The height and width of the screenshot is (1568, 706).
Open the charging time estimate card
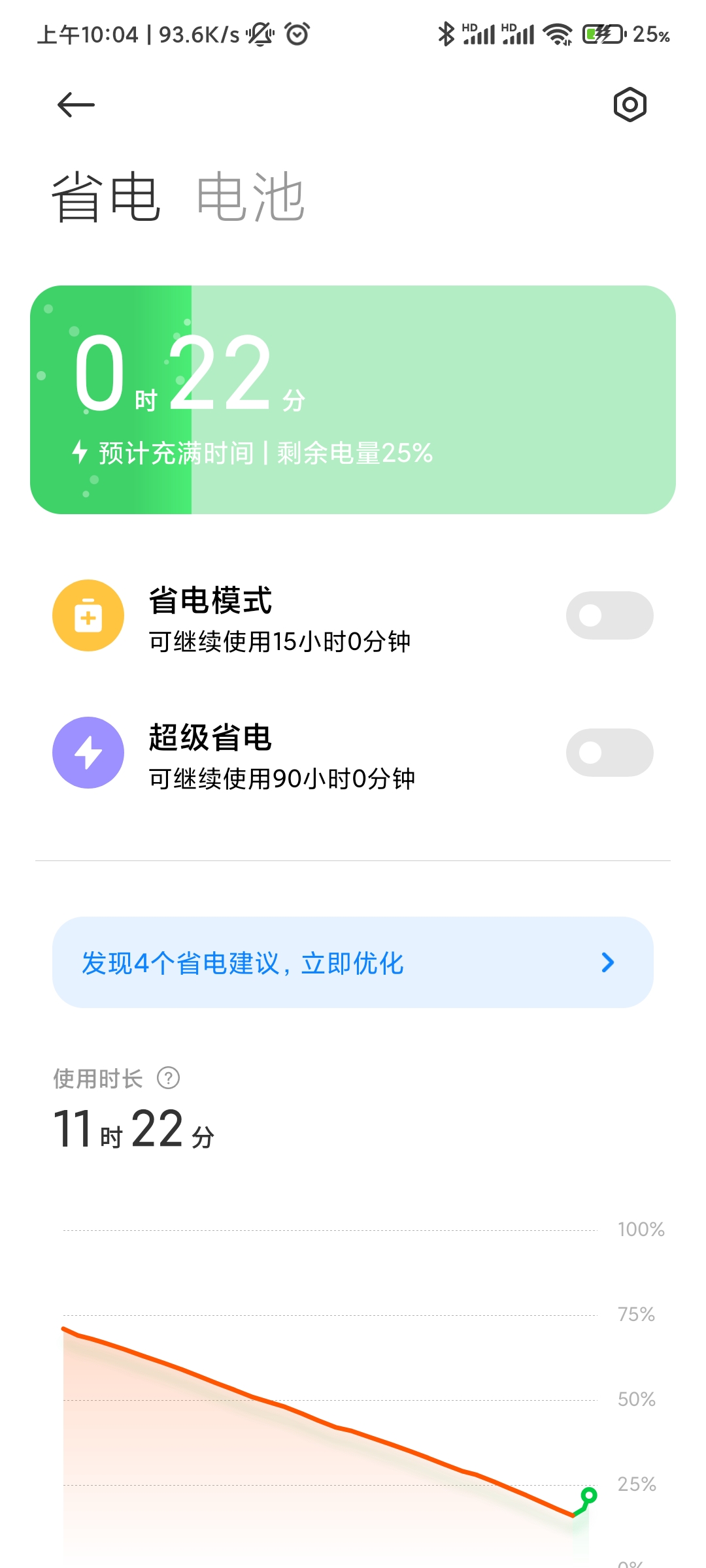[353, 400]
